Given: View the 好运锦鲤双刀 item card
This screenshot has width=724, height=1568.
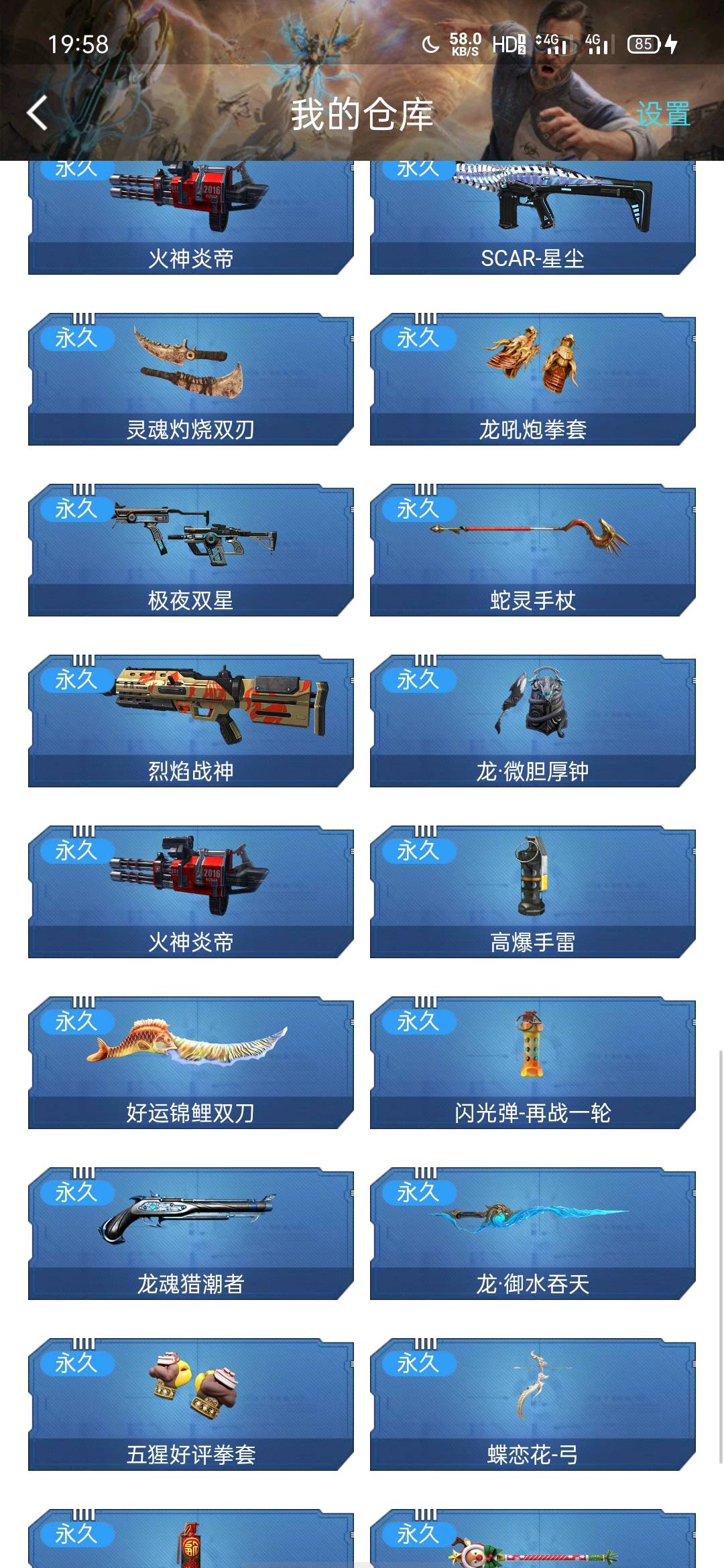Looking at the screenshot, I should (x=190, y=1063).
